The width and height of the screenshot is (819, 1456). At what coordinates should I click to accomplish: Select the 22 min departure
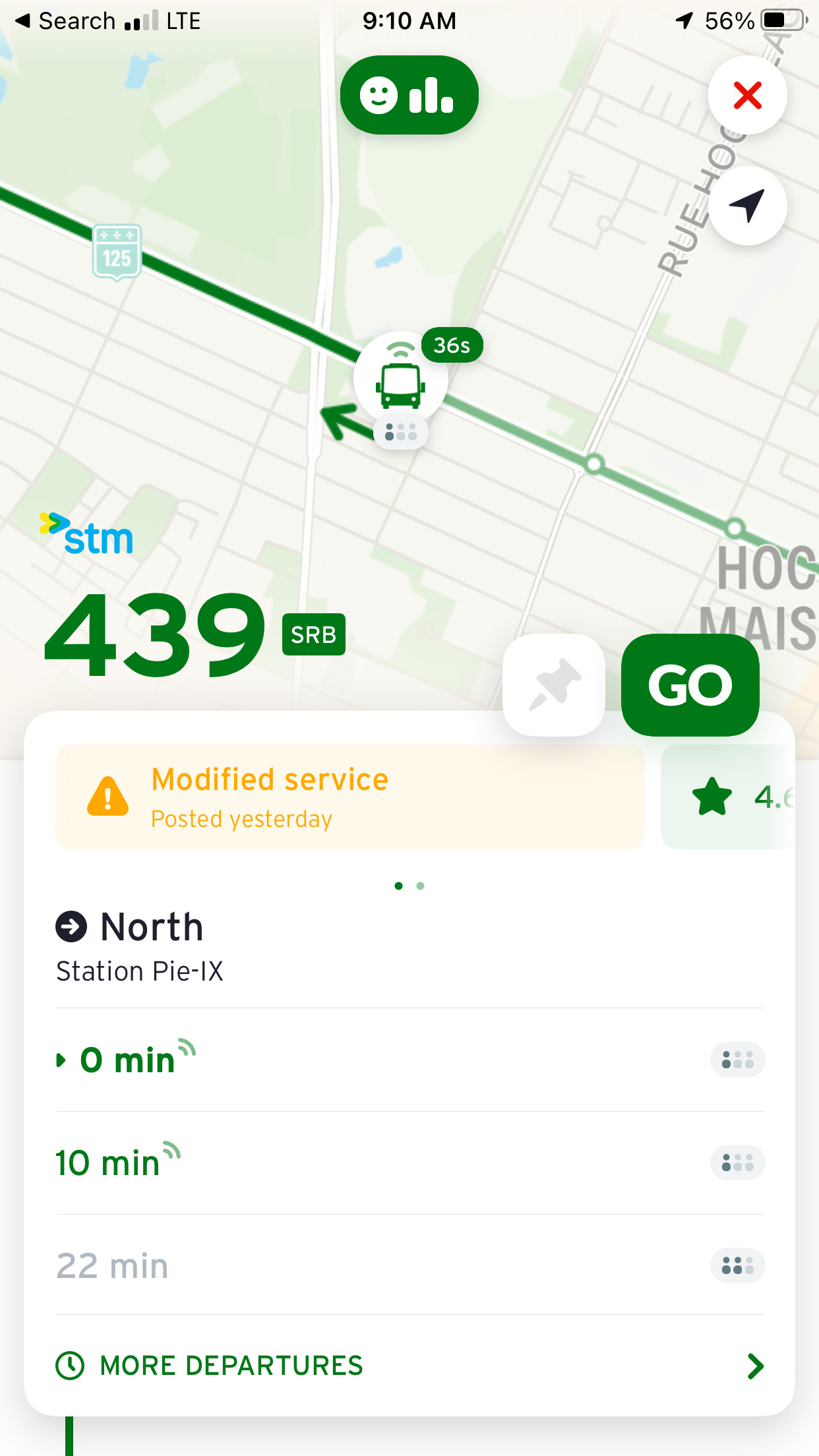[x=409, y=1265]
